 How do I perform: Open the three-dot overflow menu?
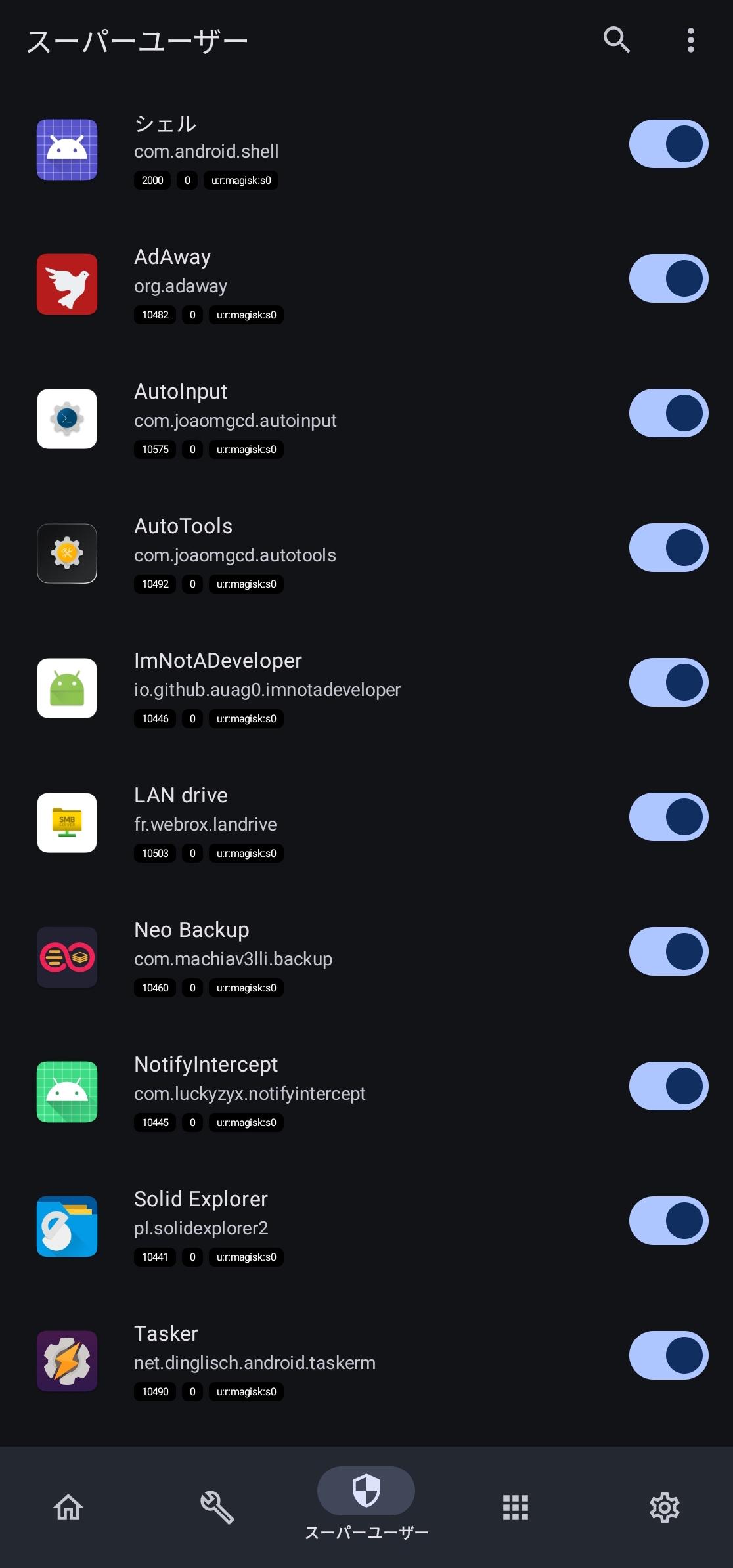point(690,40)
